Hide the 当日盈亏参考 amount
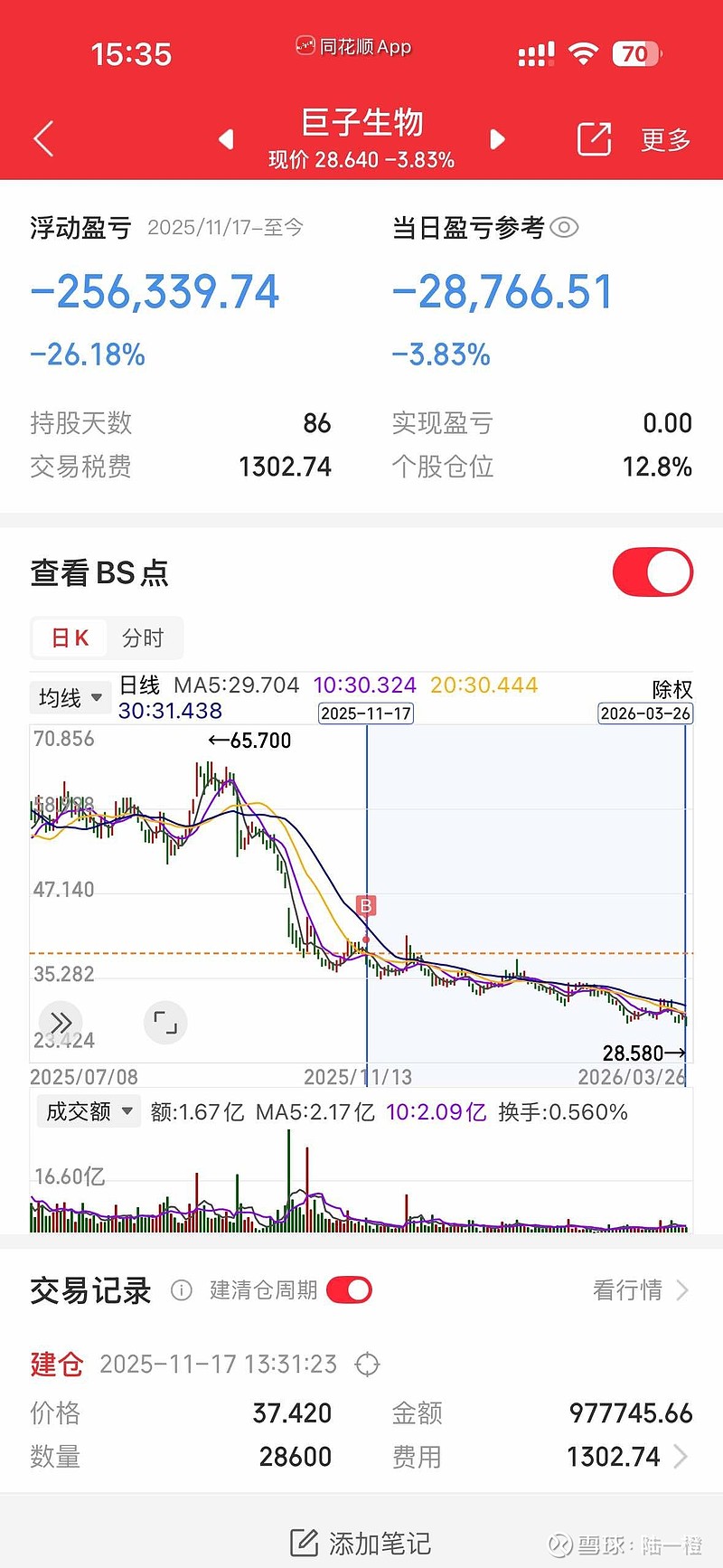The width and height of the screenshot is (723, 1568). tap(564, 227)
